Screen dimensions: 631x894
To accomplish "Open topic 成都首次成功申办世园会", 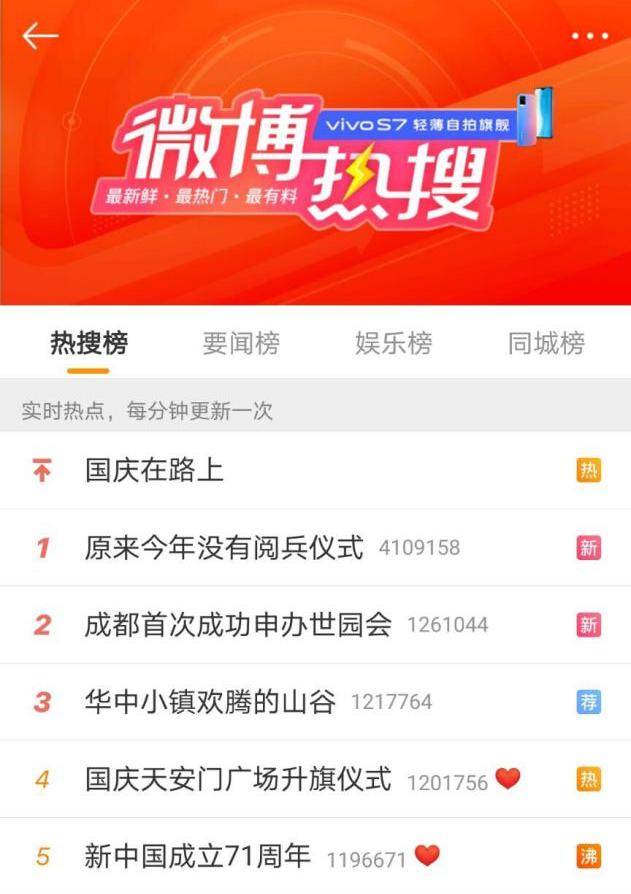I will (x=238, y=625).
